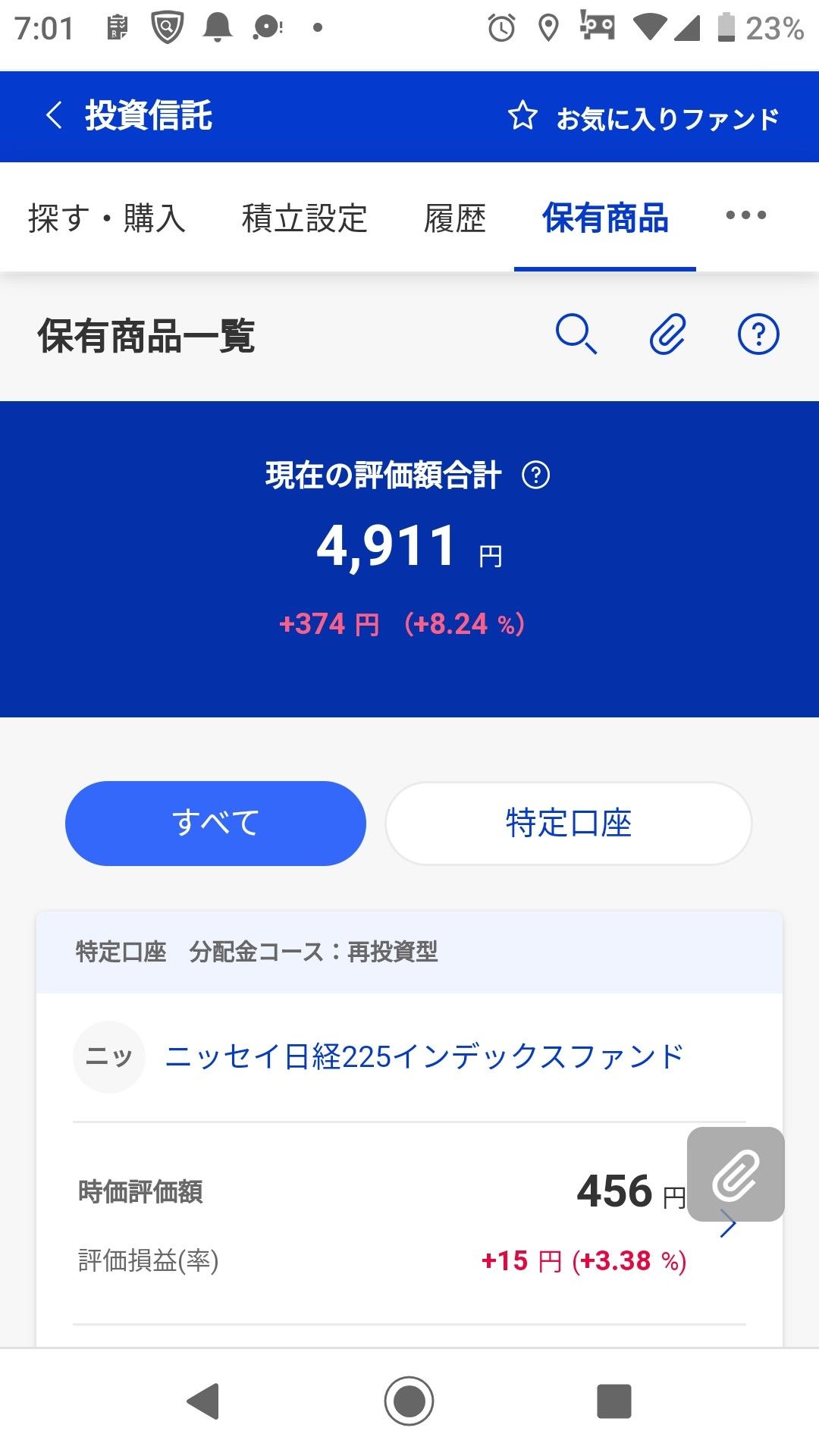
Task: Tap the floating gray paperclip button
Action: [735, 1173]
